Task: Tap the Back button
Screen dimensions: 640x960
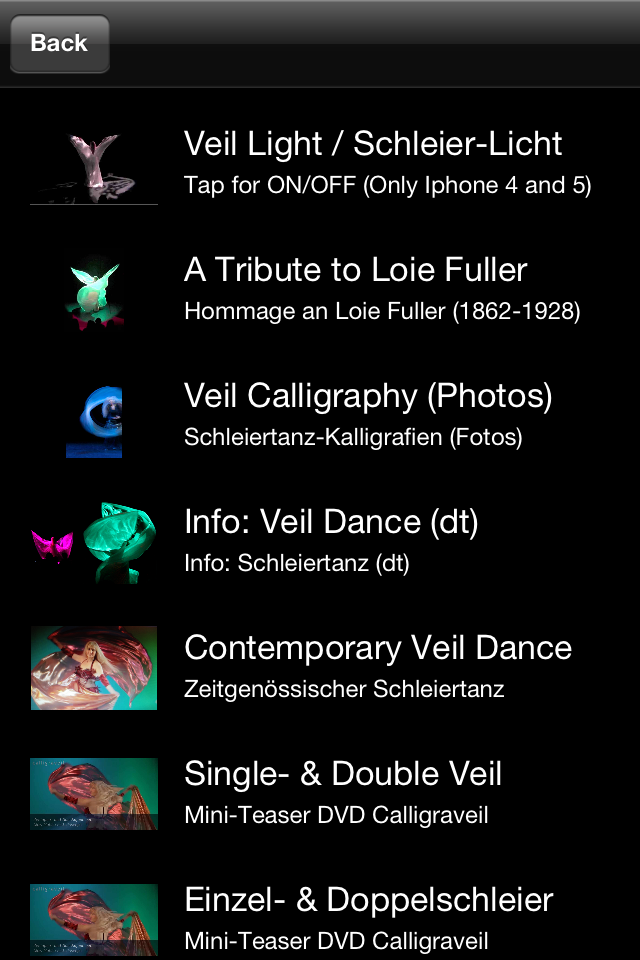Action: pos(59,43)
